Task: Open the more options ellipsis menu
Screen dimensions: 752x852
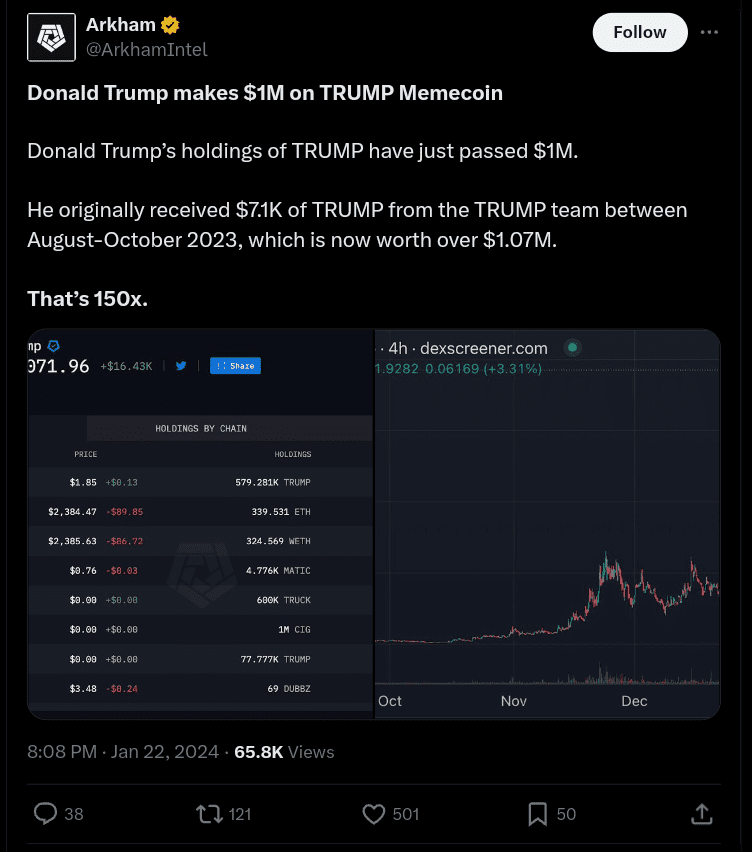Action: [709, 32]
